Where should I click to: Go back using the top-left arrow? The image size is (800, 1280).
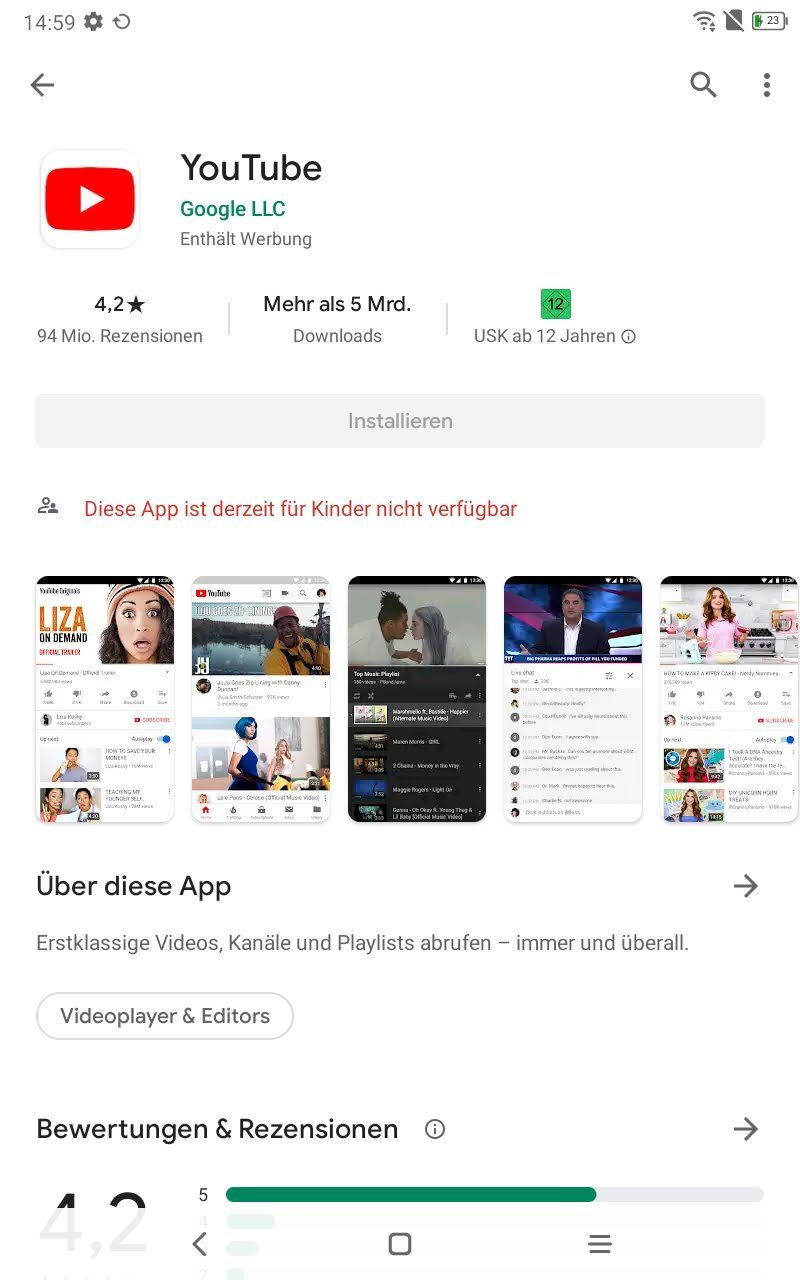tap(42, 85)
